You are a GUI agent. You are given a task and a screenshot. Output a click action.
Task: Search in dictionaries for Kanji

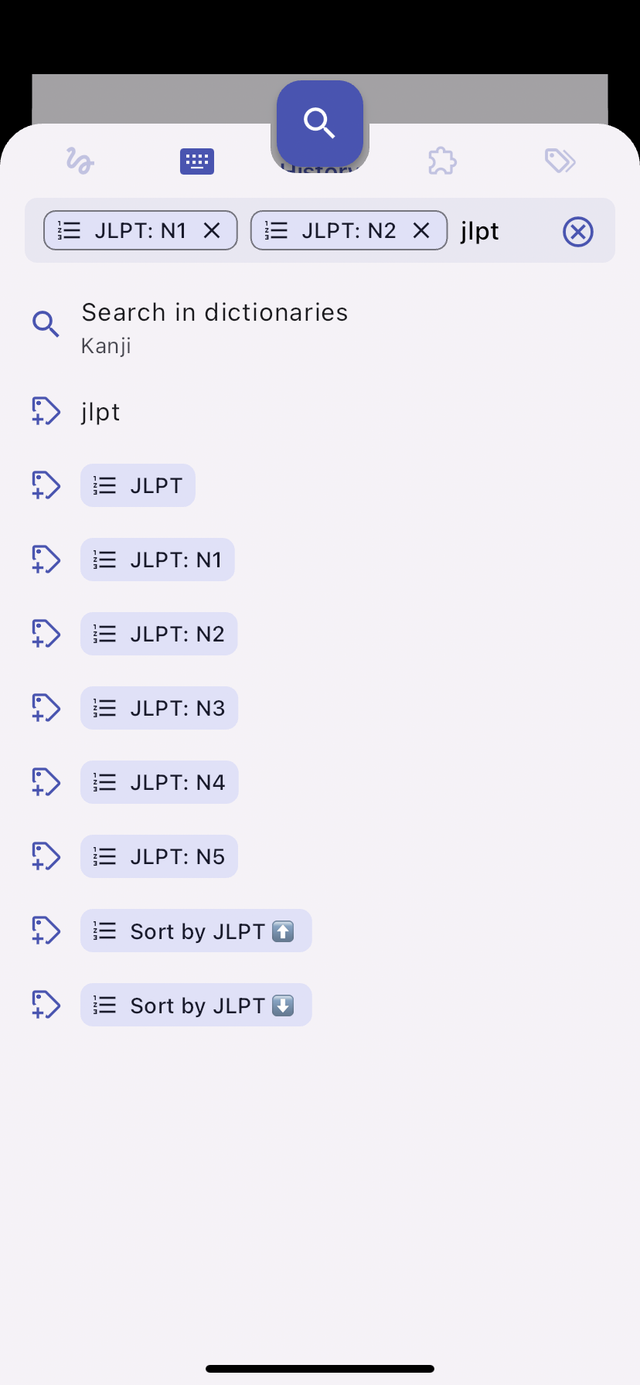coord(214,326)
